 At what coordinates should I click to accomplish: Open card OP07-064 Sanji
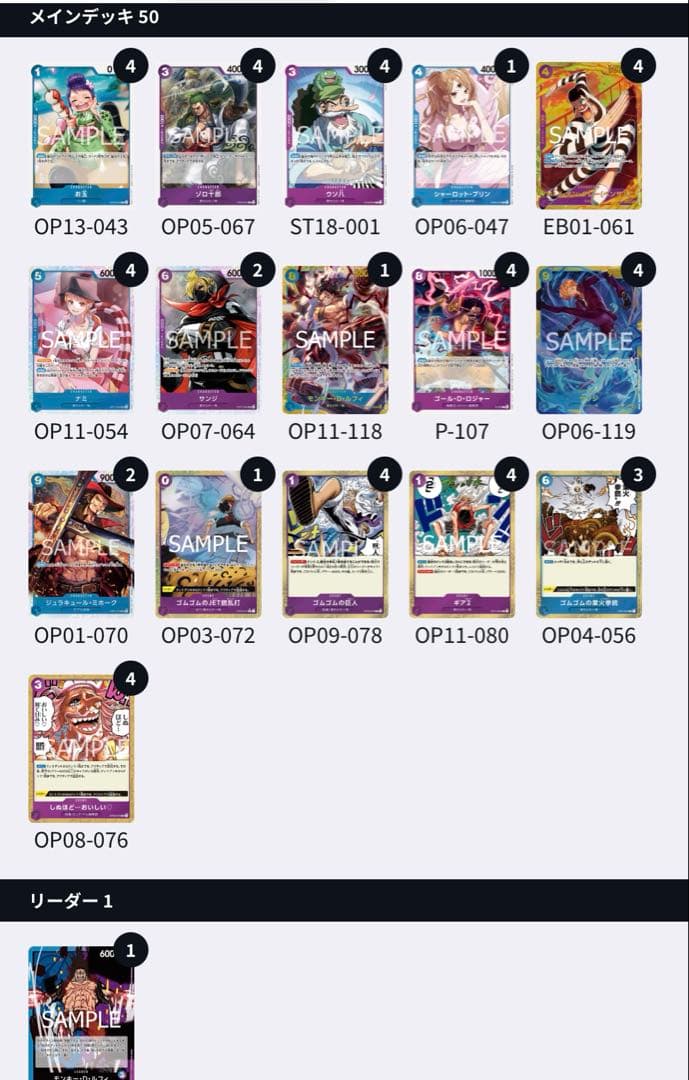[x=208, y=340]
